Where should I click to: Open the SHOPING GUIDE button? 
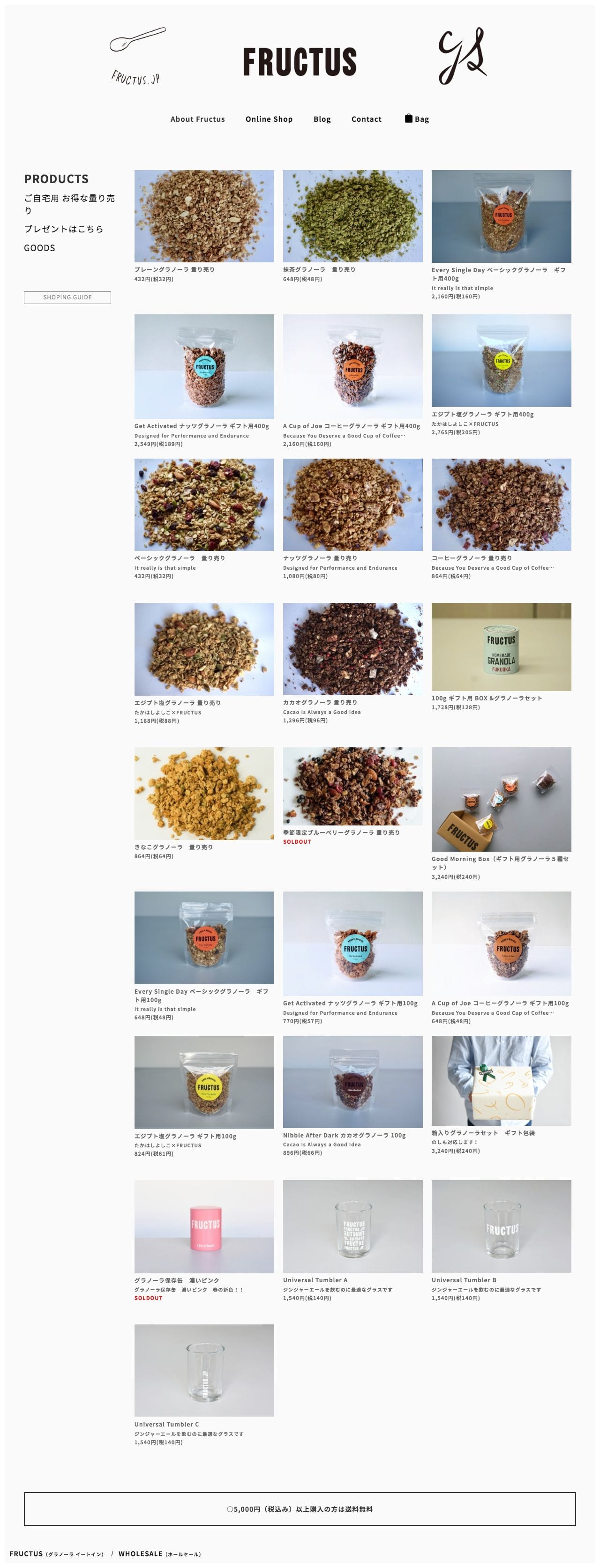[x=67, y=297]
